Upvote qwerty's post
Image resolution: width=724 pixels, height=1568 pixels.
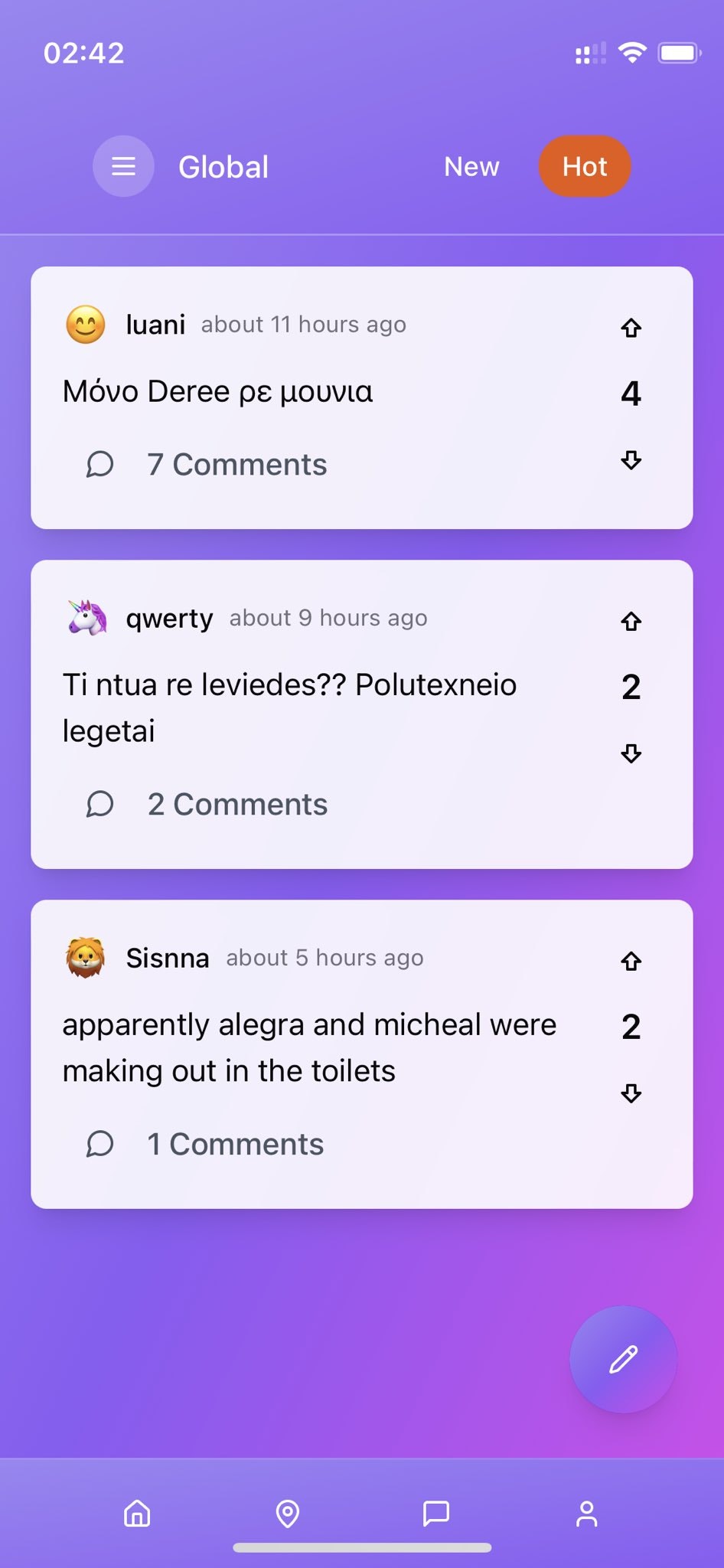point(631,621)
